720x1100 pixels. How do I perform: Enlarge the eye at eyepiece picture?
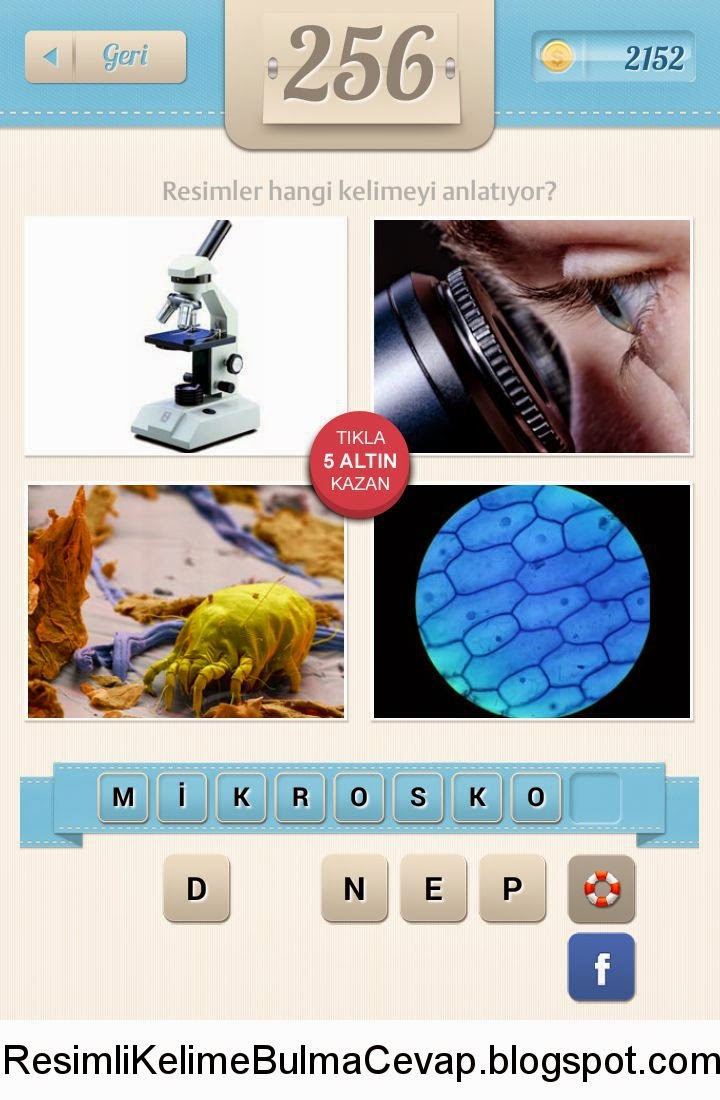point(532,336)
